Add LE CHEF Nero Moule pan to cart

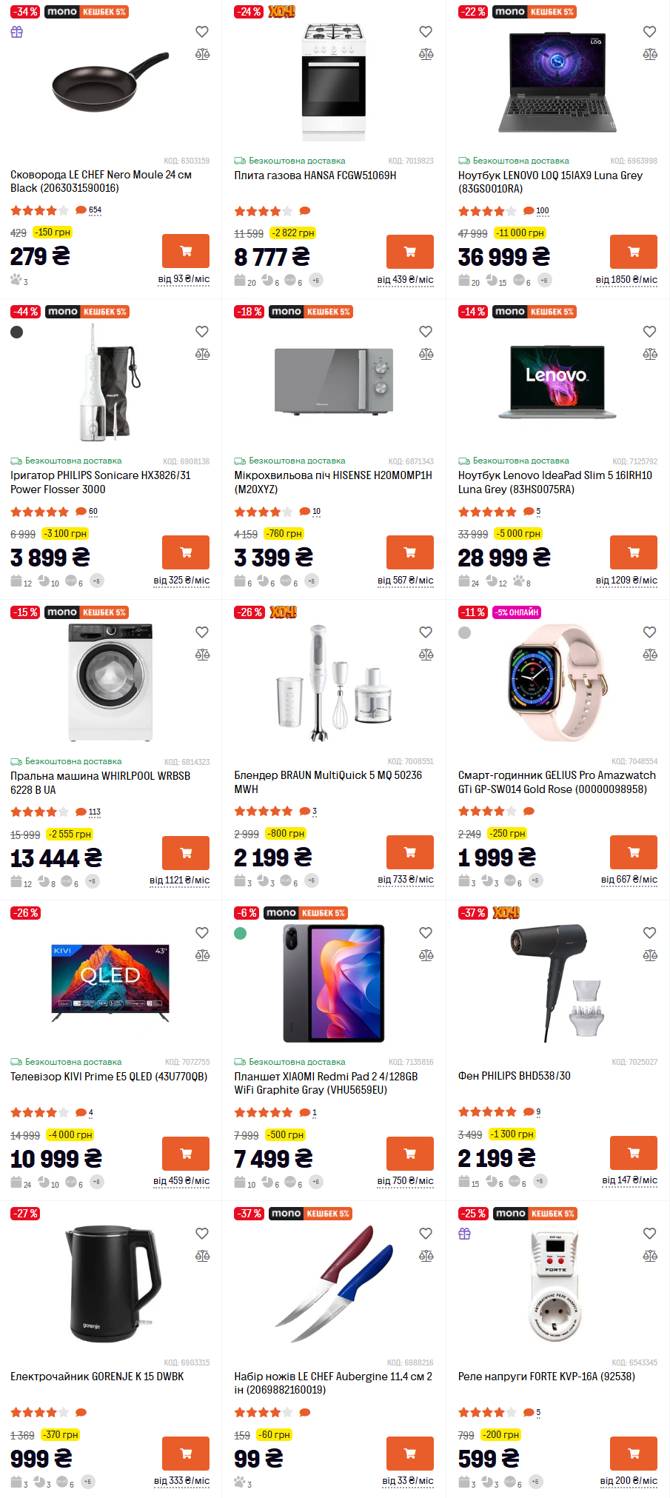point(185,251)
